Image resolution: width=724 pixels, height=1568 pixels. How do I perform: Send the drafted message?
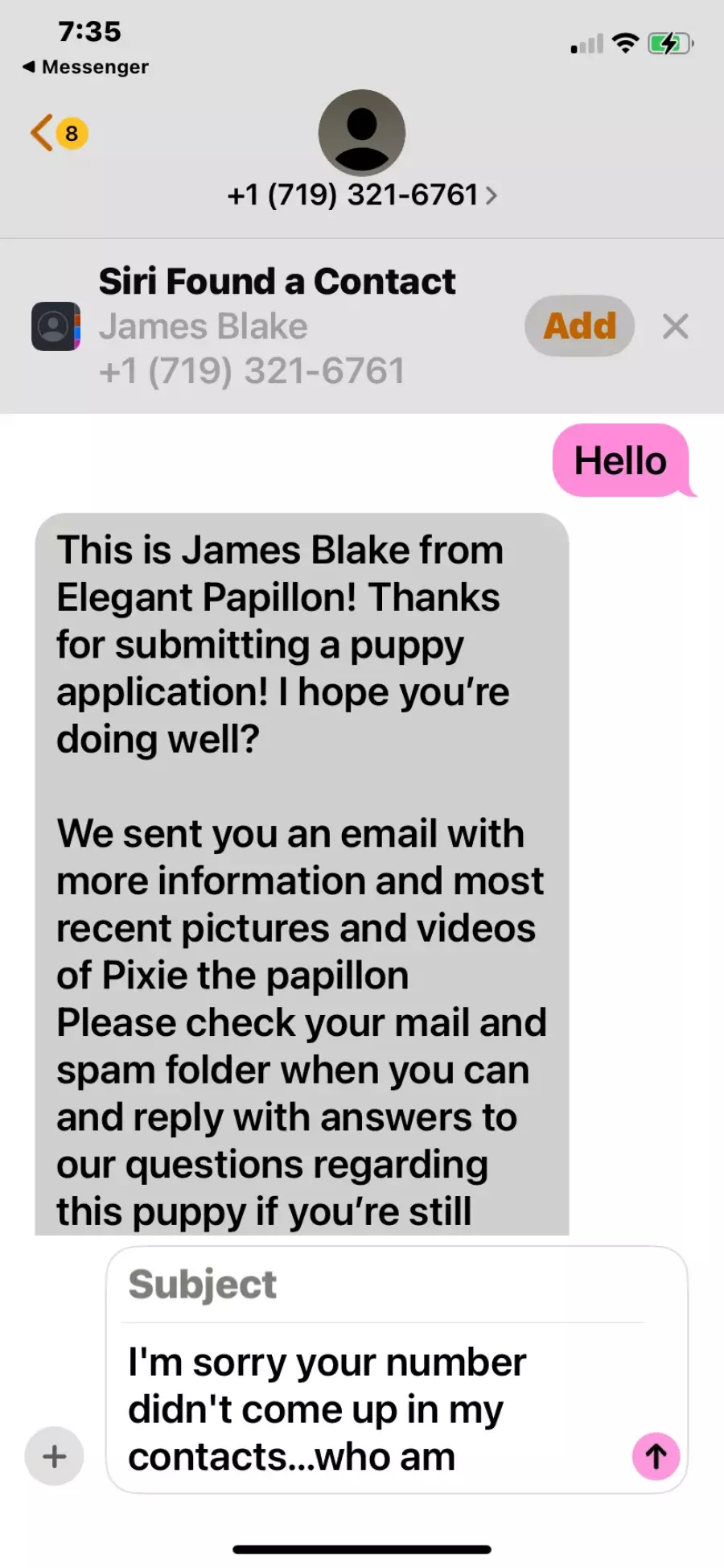click(x=656, y=1456)
